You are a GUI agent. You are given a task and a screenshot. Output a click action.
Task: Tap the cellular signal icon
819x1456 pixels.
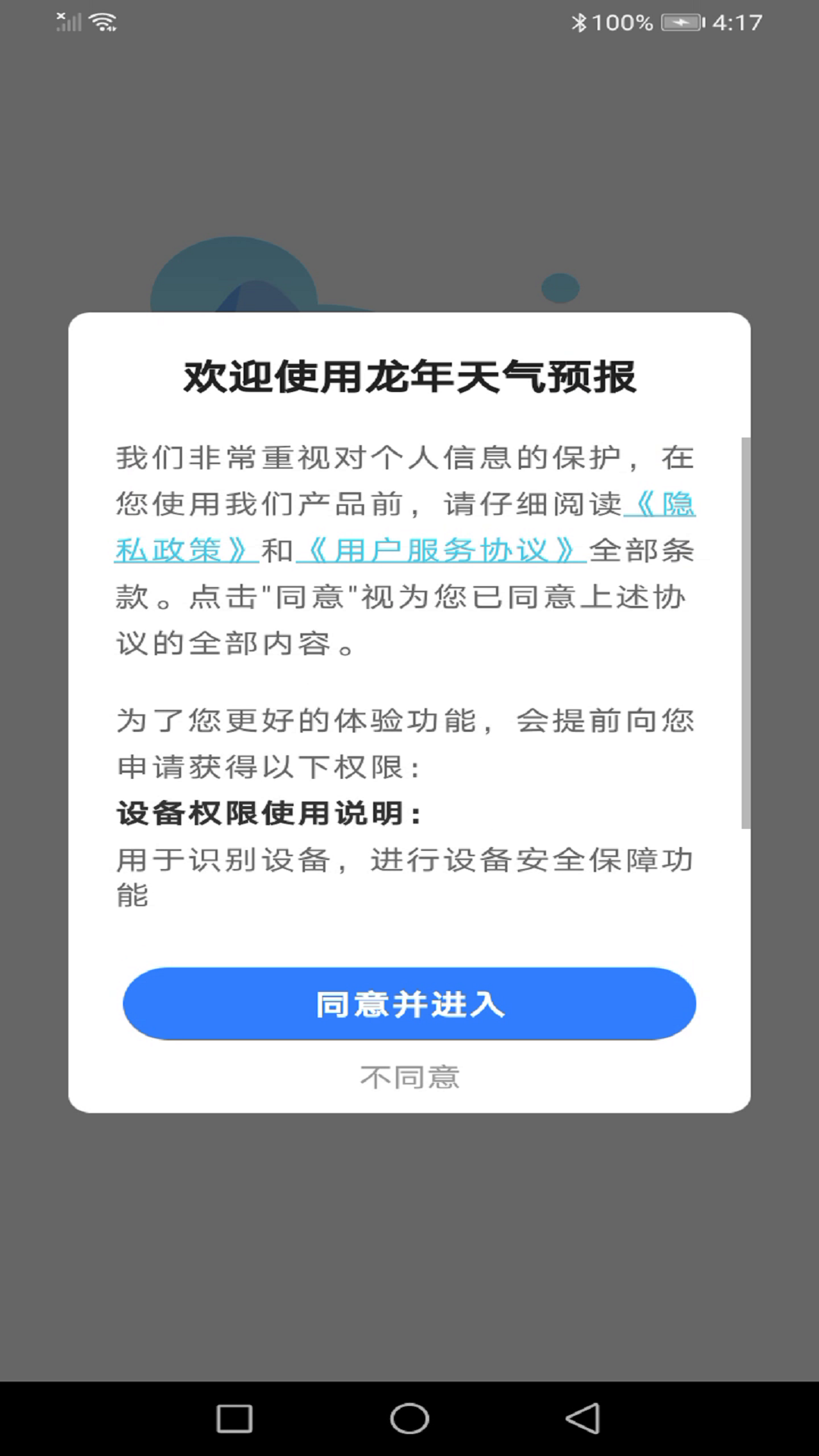(x=67, y=21)
